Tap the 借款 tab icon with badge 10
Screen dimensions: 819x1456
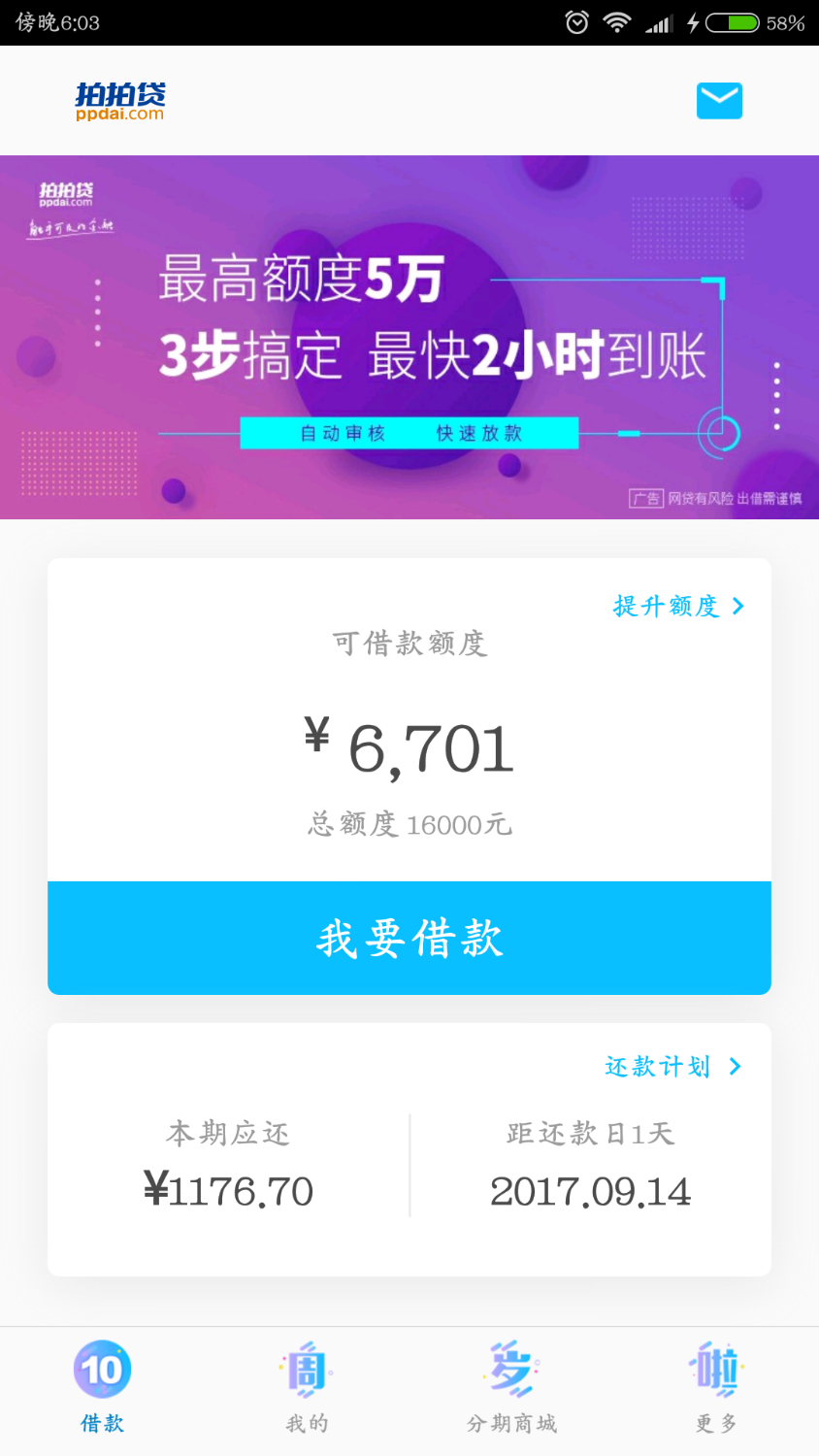(102, 1369)
